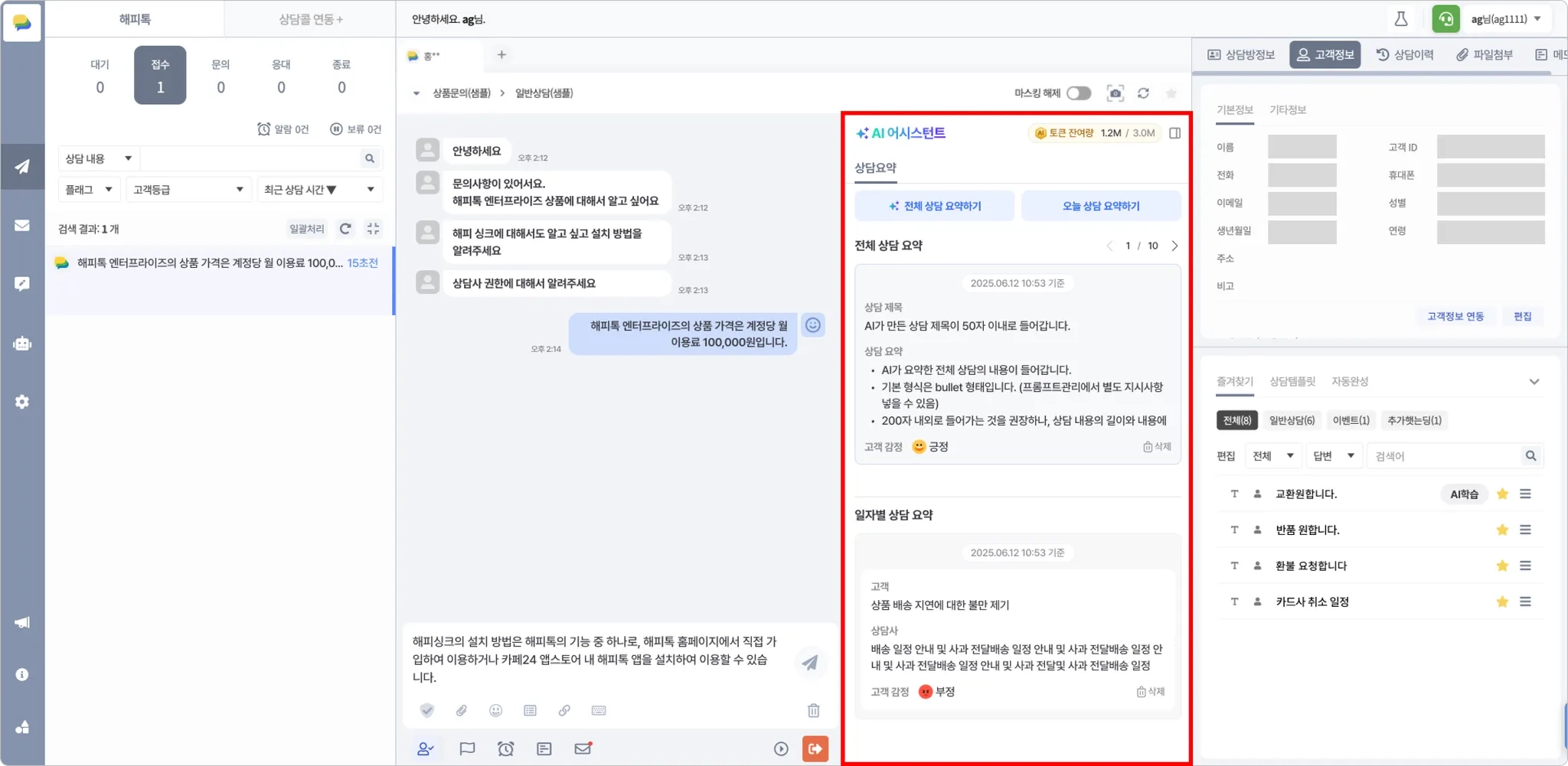This screenshot has height=766, width=1568.
Task: Toggle the 마스킹 해제 switch
Action: [1079, 93]
